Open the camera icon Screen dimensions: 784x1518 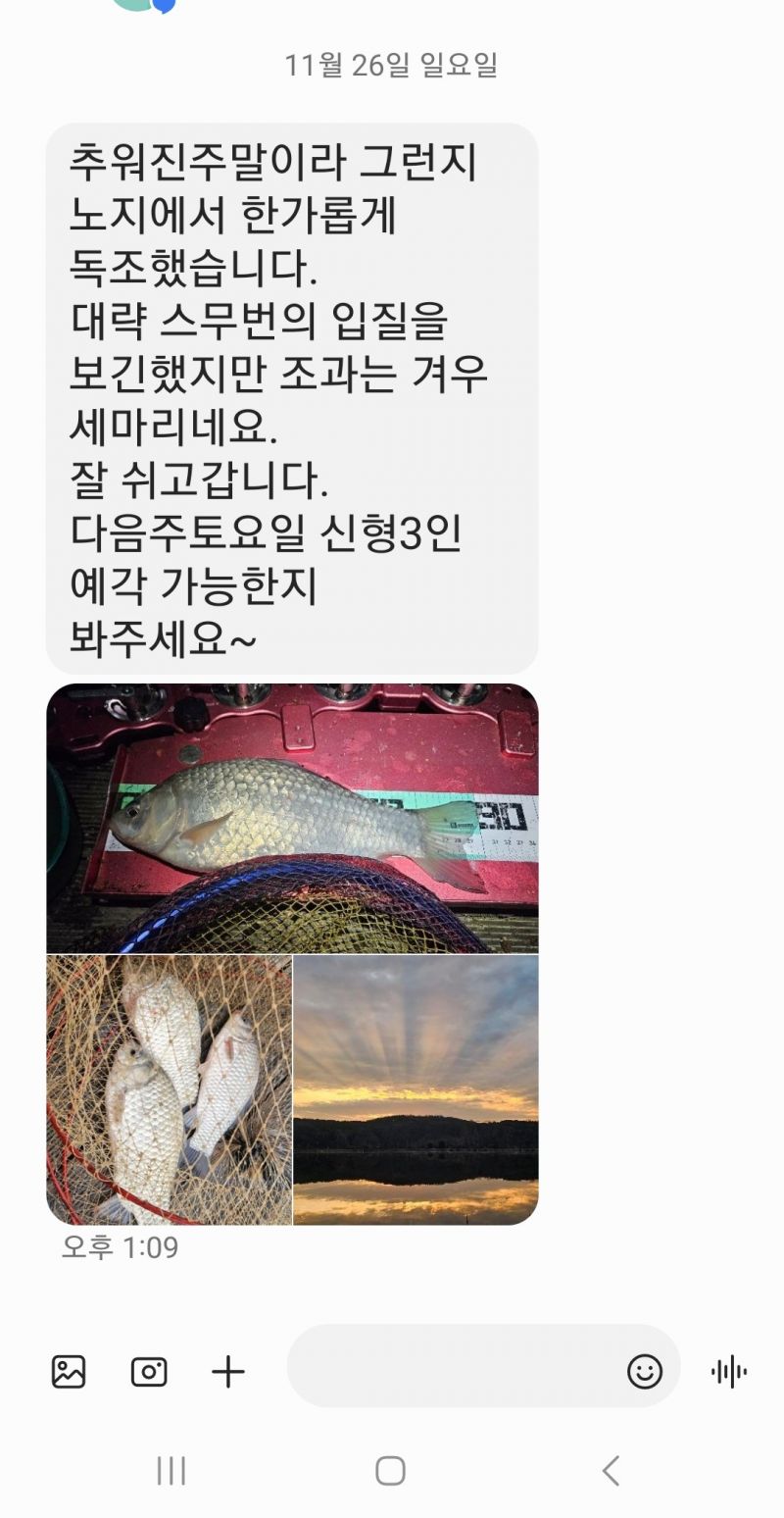149,1371
